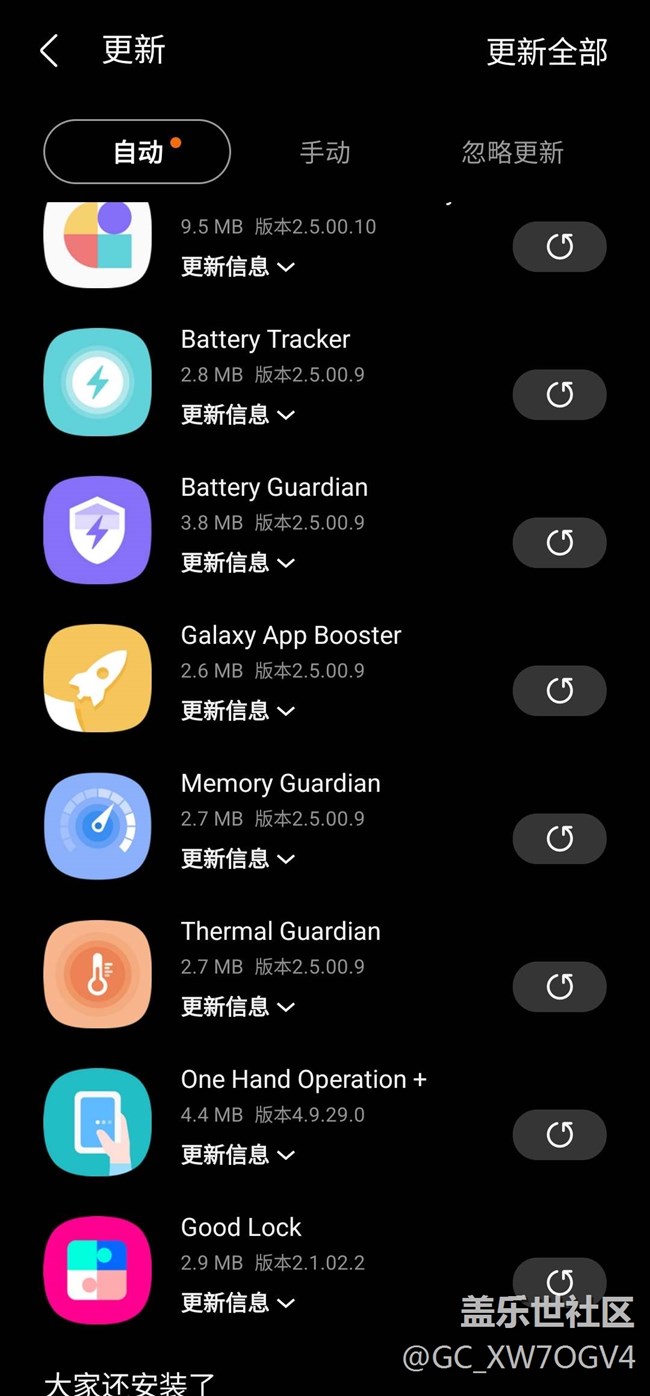Expand 更新信息 under Memory Guardian
The width and height of the screenshot is (650, 1396).
(237, 858)
